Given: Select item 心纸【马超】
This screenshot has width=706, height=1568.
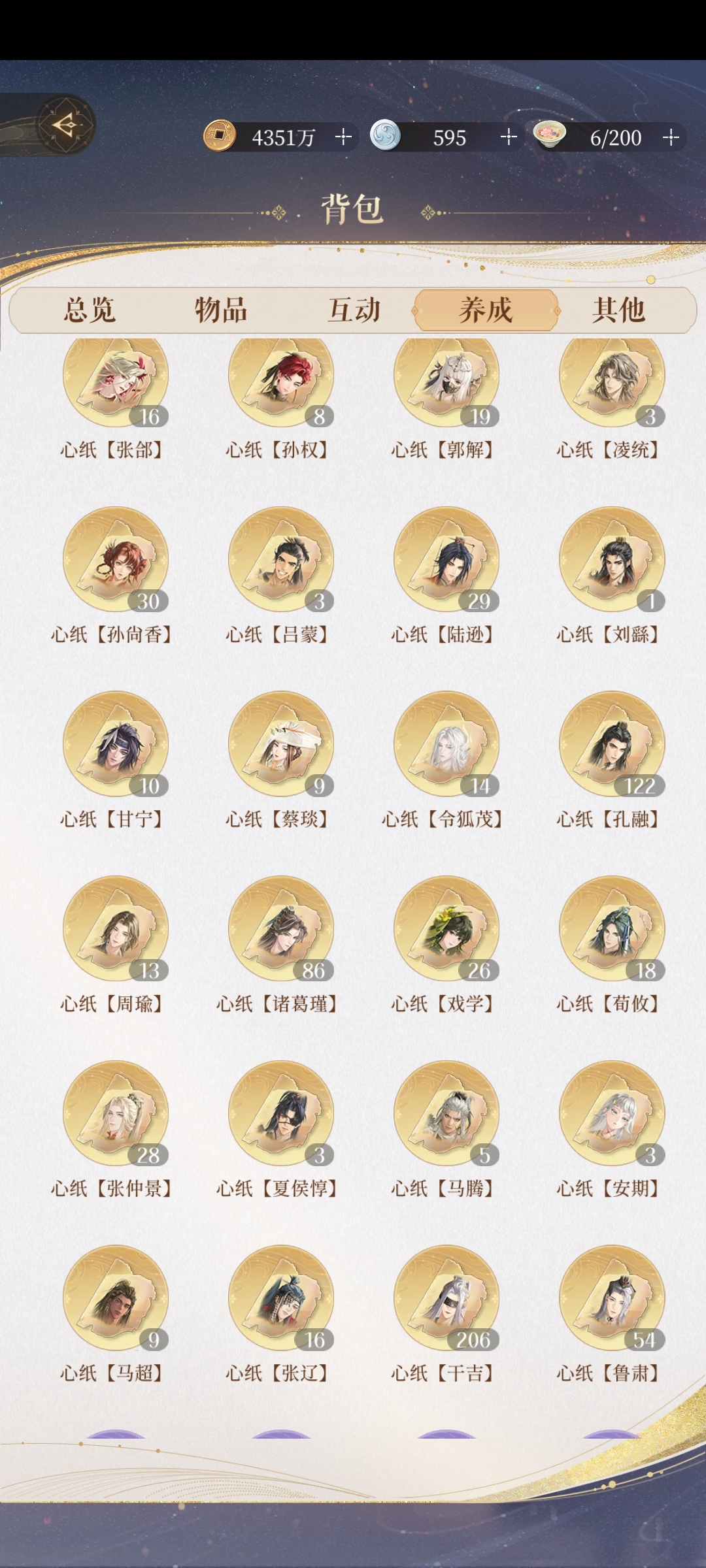Looking at the screenshot, I should 116,1298.
